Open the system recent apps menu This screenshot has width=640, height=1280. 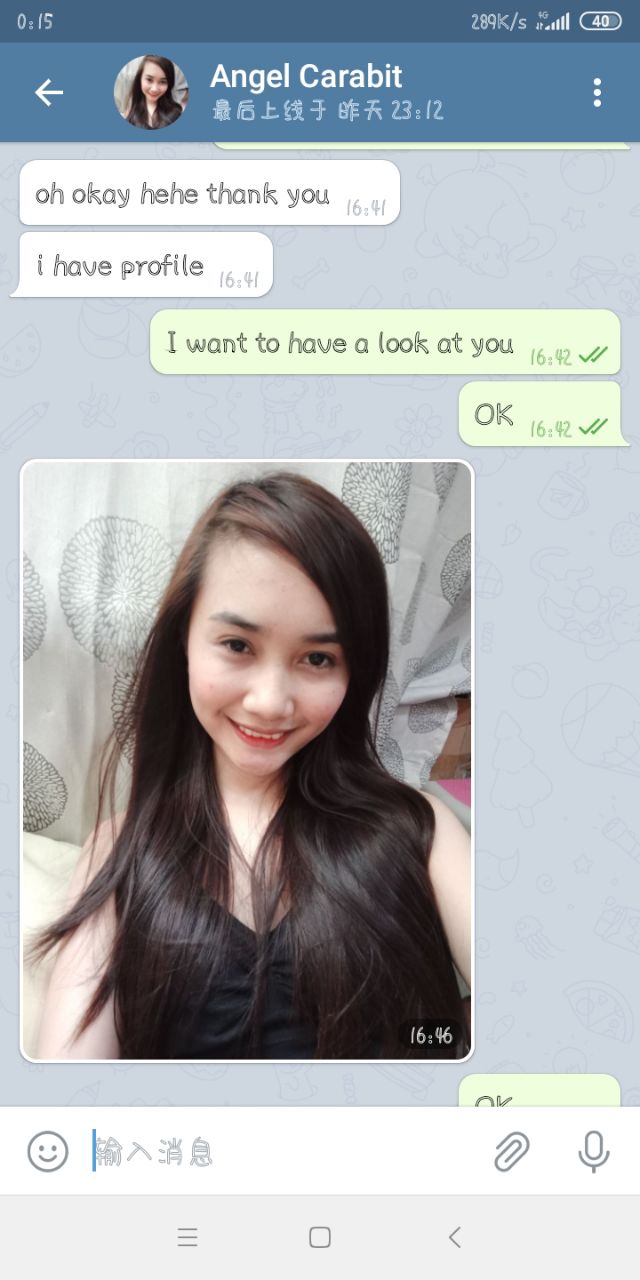click(187, 1237)
